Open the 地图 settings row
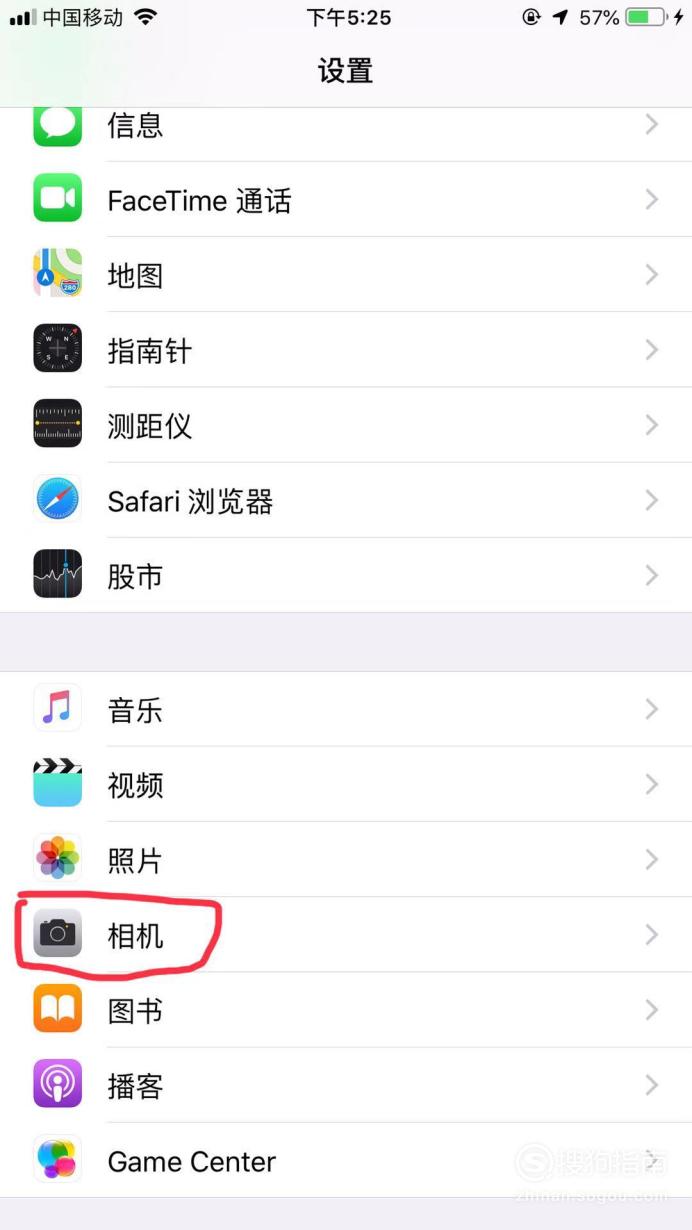 click(346, 275)
